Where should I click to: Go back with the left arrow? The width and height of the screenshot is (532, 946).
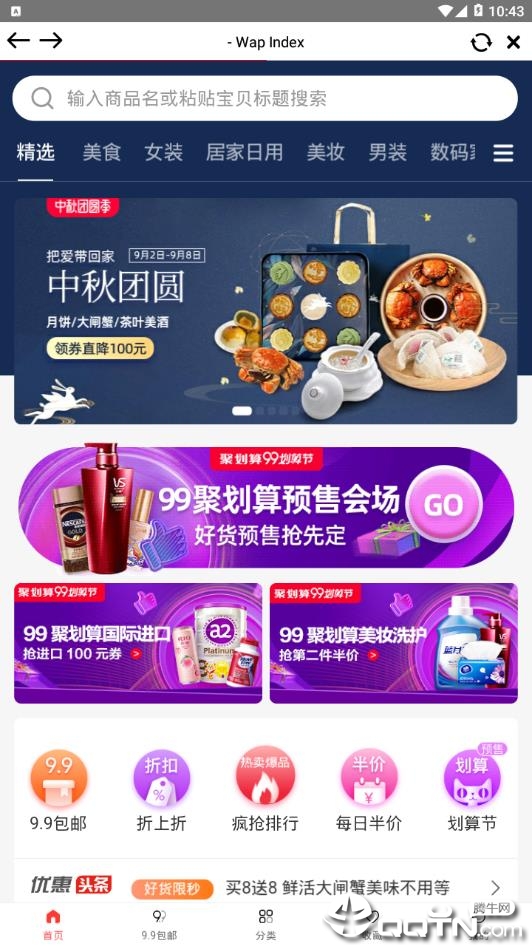18,40
